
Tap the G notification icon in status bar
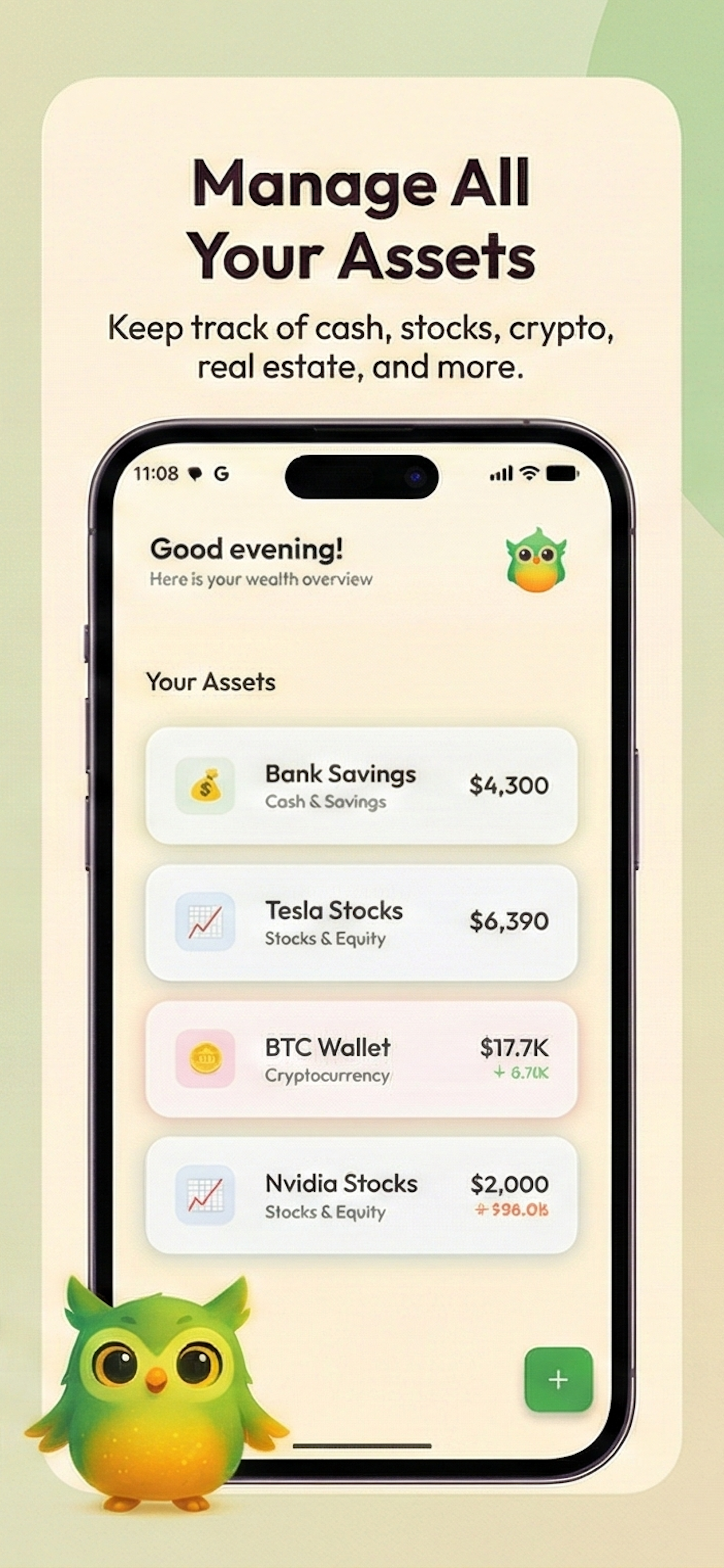click(222, 474)
